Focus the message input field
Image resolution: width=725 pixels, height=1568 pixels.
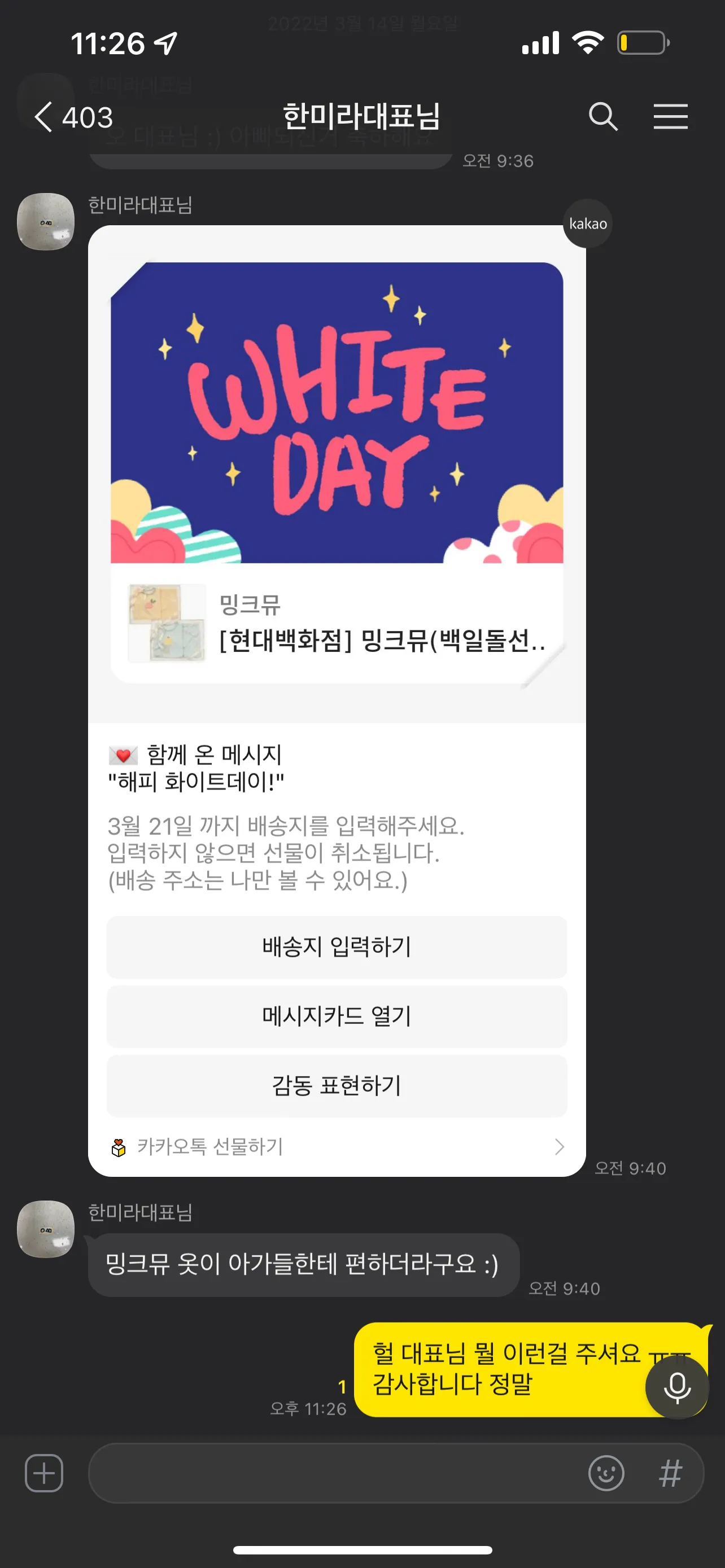(x=335, y=1473)
